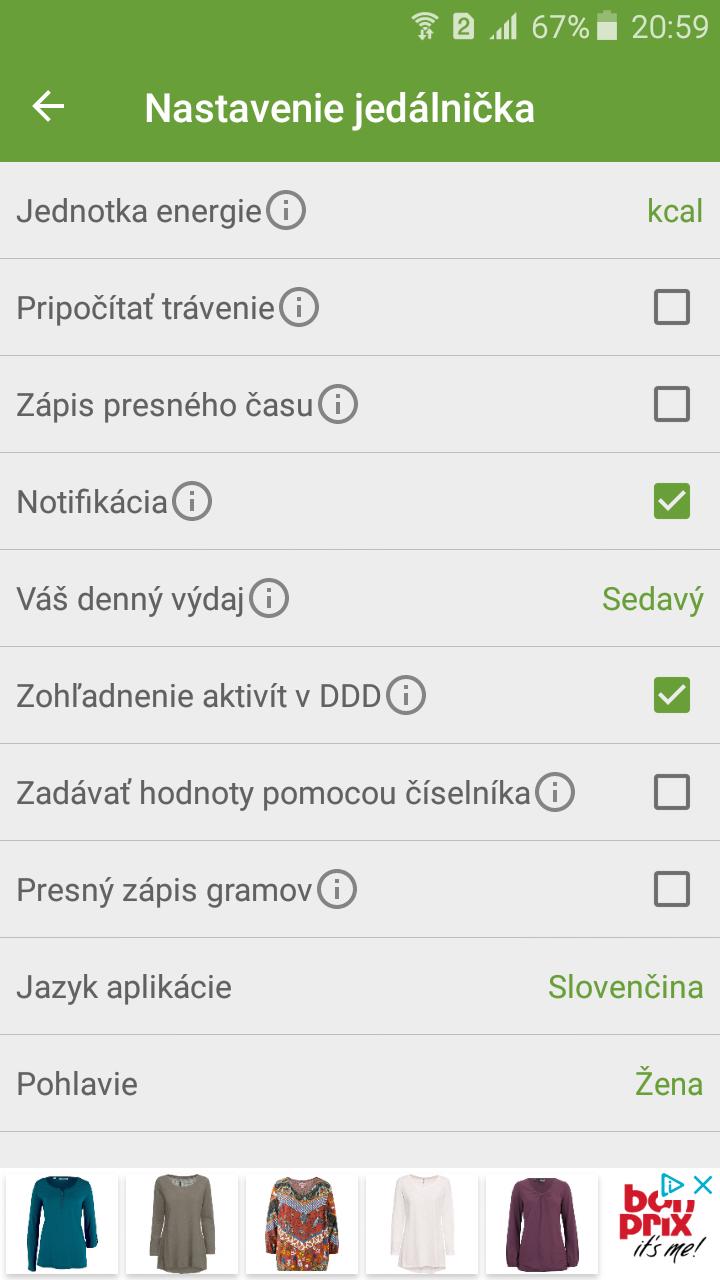
Task: Check Zápis presného času
Action: tap(671, 404)
